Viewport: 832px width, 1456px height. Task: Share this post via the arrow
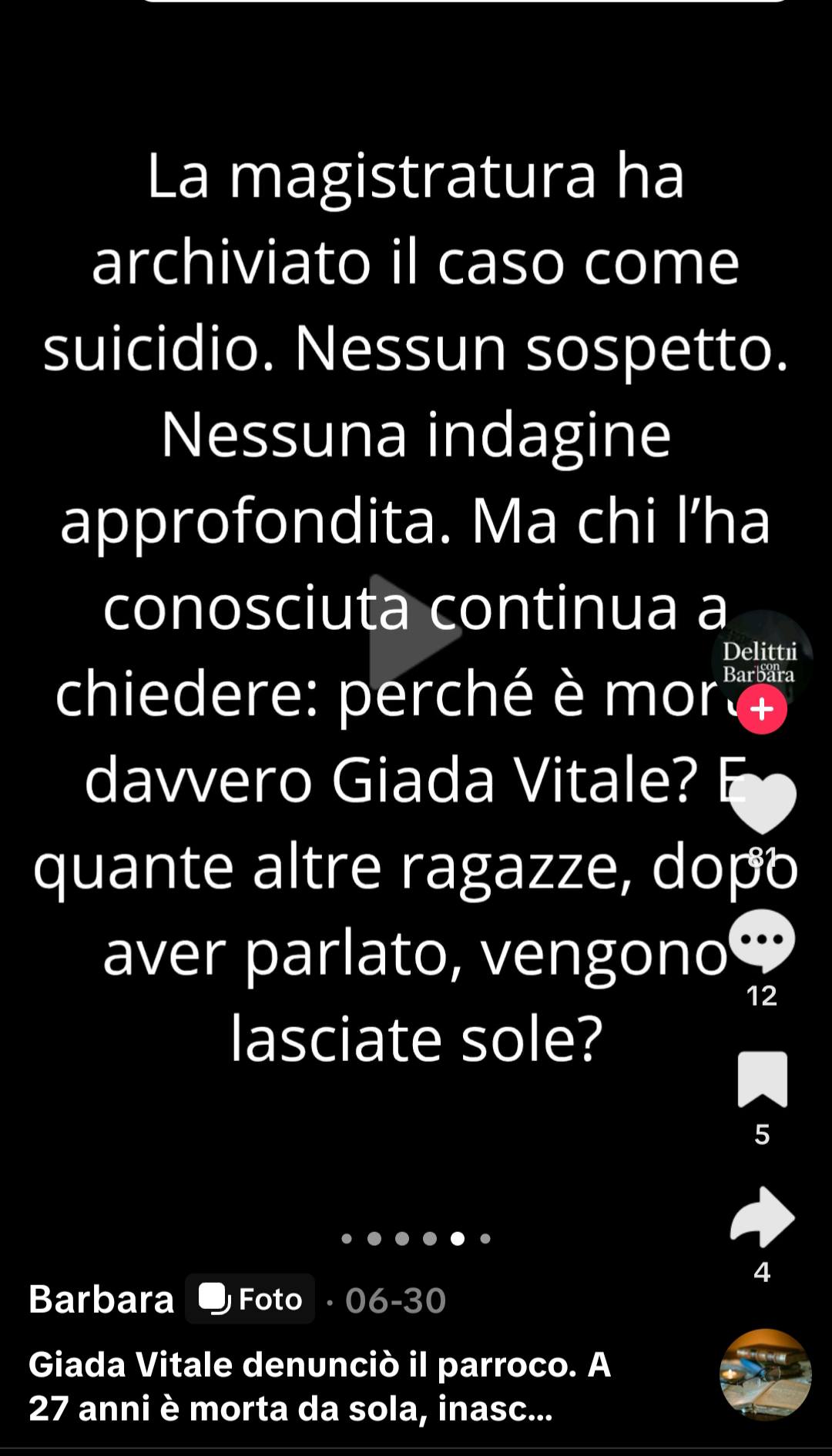point(762,1217)
